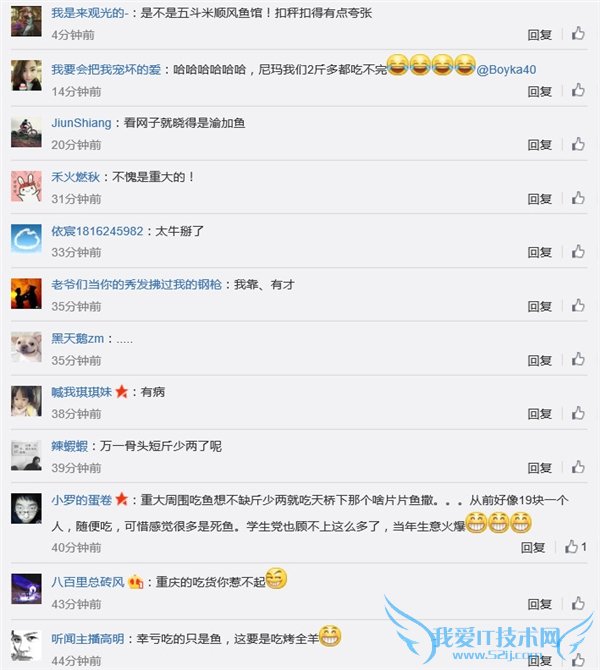
Task: Reply to 我是来观光的-'s comment
Action: coord(539,34)
